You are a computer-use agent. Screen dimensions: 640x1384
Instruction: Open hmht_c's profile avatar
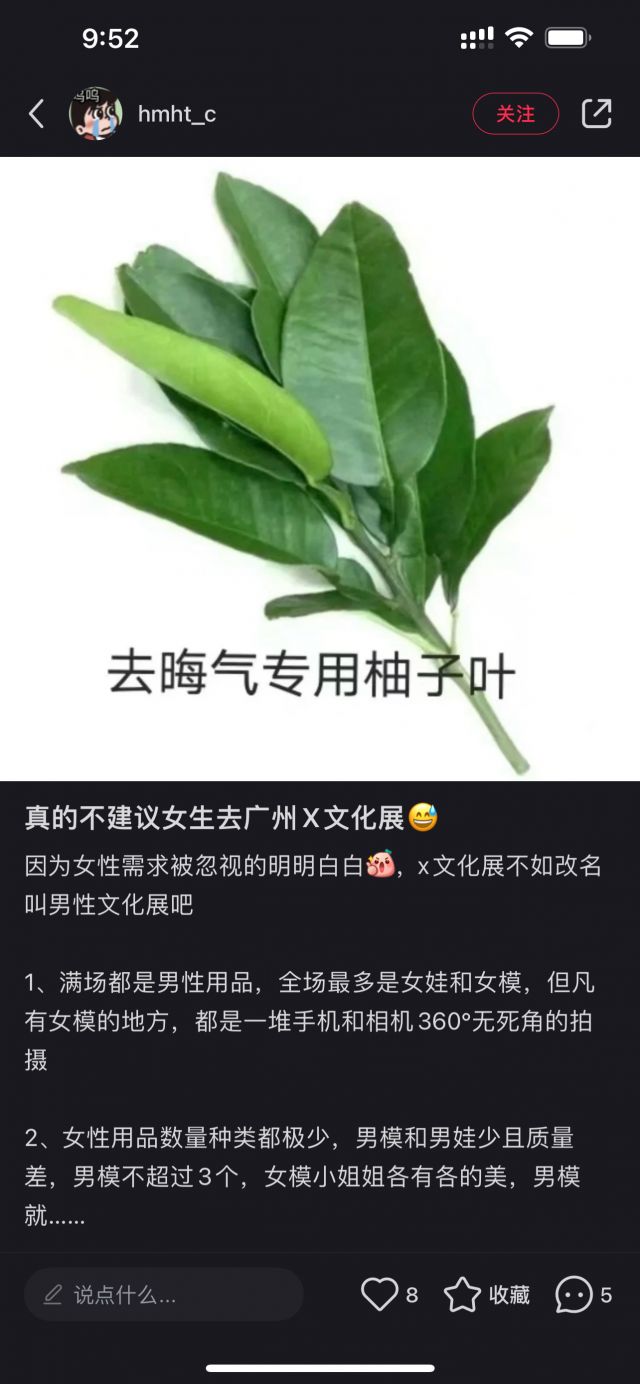tap(95, 114)
